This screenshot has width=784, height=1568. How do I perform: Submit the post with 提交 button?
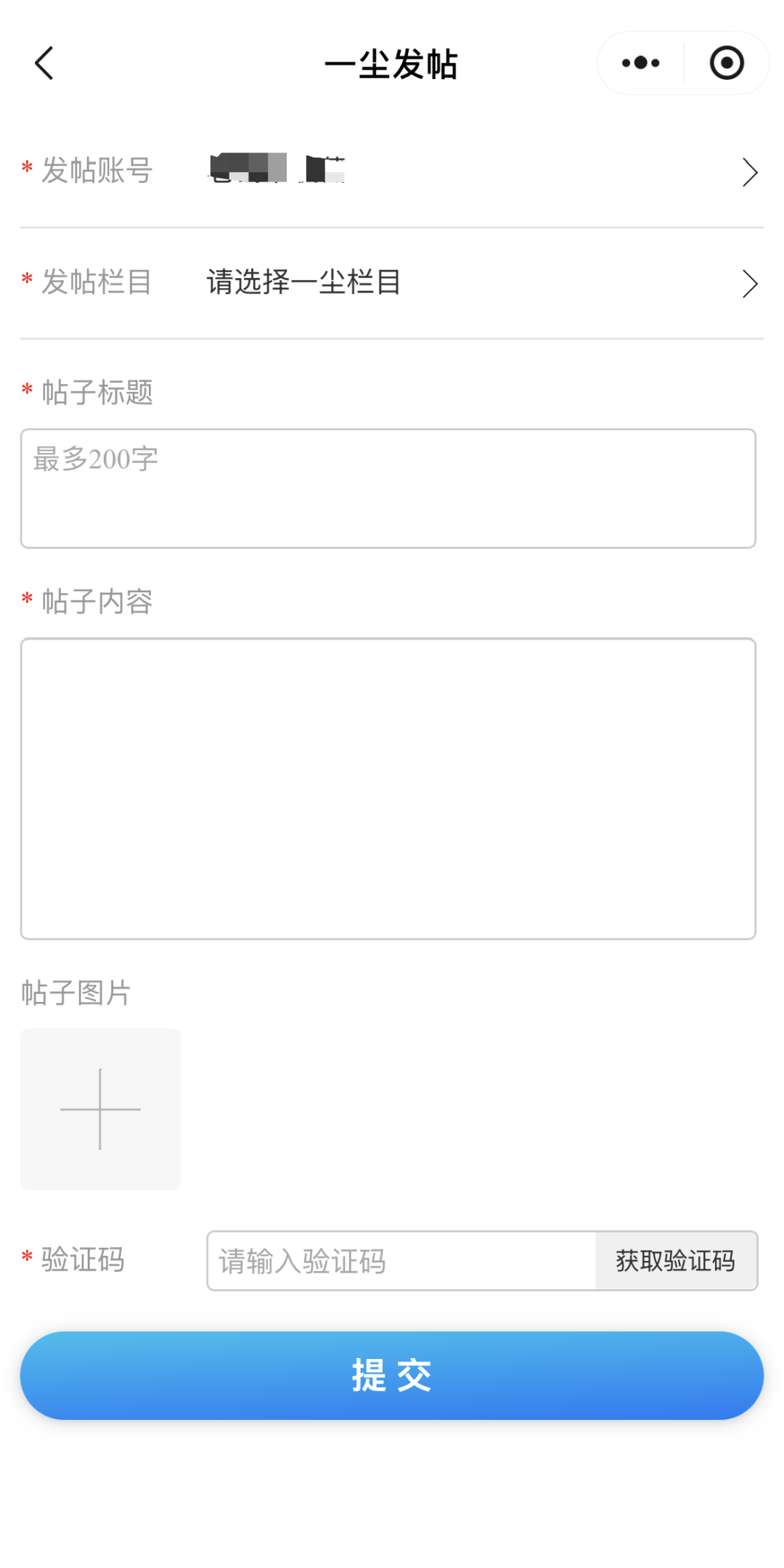click(x=392, y=1375)
